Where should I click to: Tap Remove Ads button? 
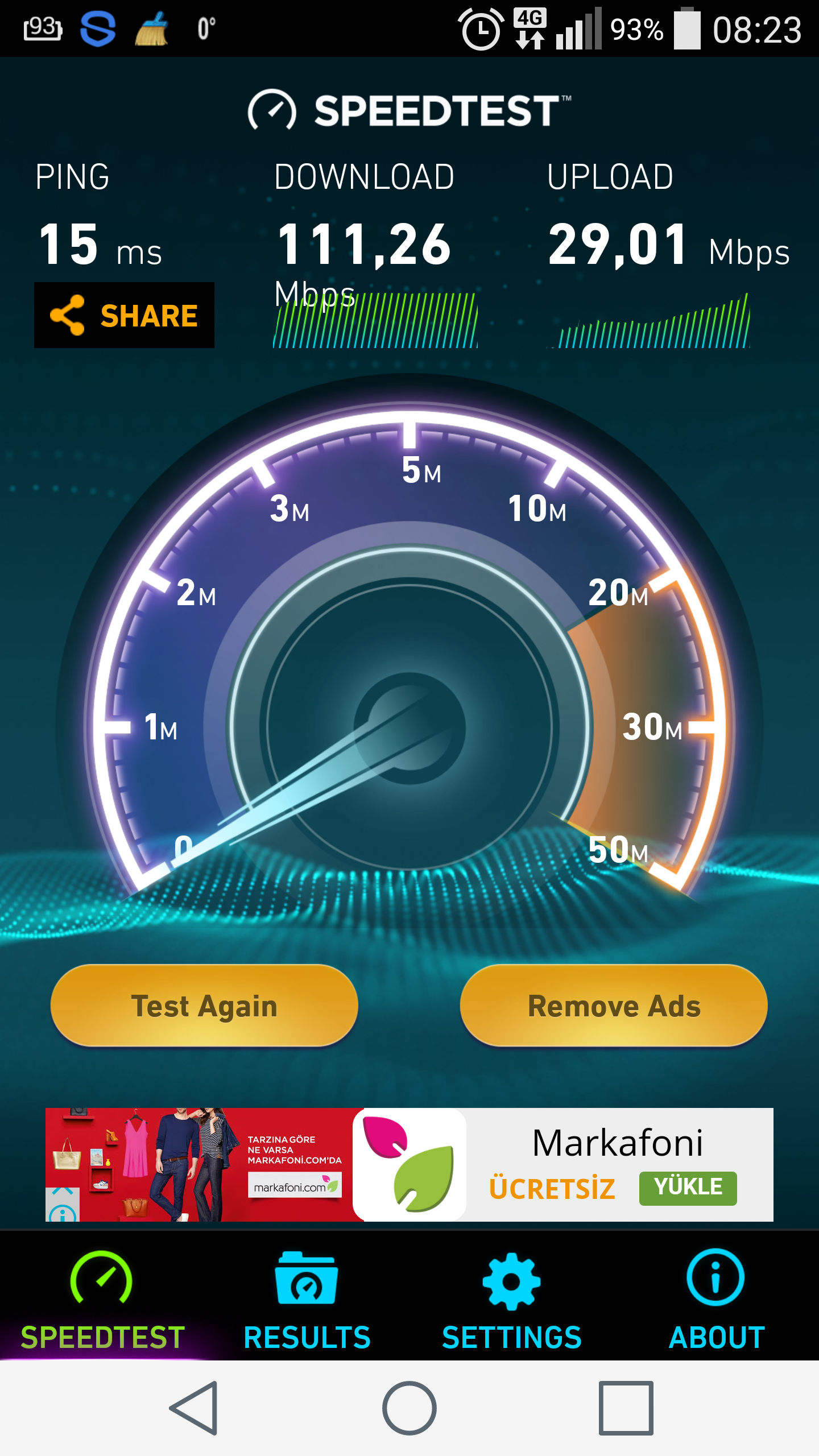pos(614,1006)
